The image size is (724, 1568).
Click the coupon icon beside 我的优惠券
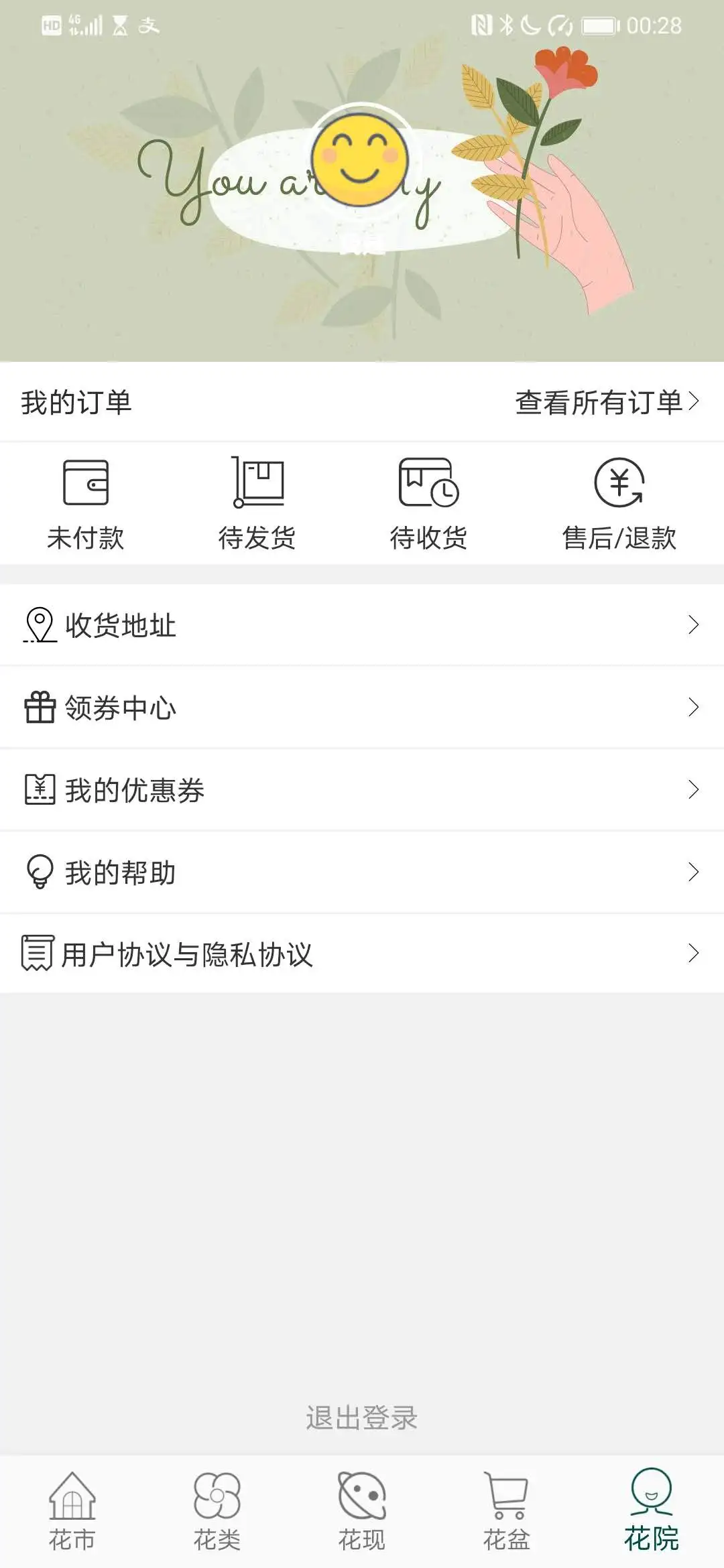[x=39, y=789]
